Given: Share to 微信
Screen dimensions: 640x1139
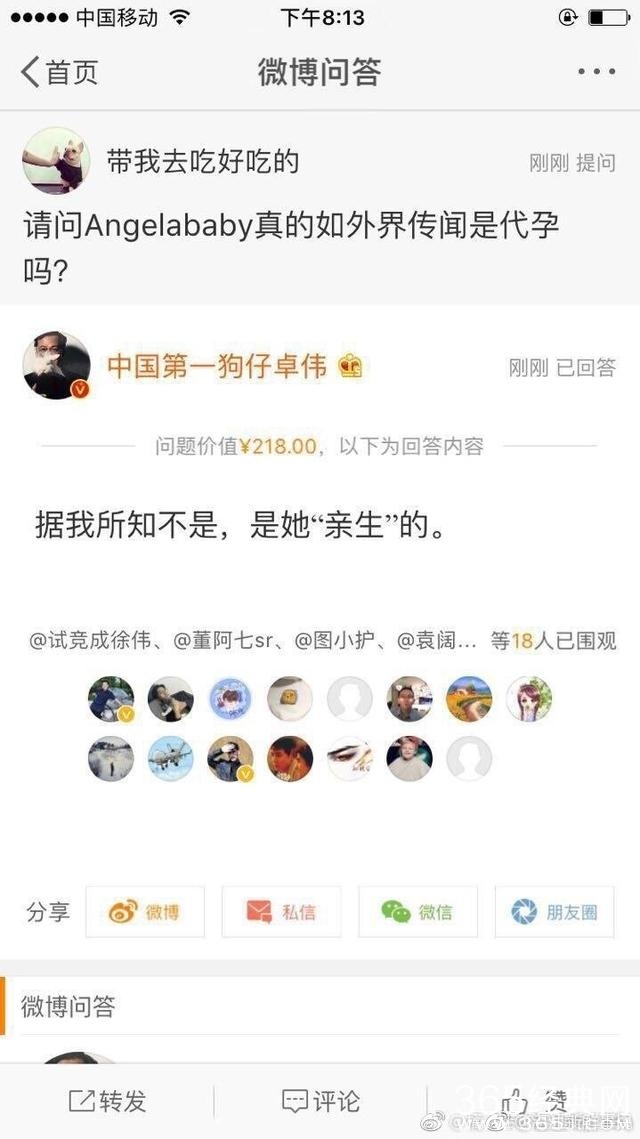Looking at the screenshot, I should [417, 911].
